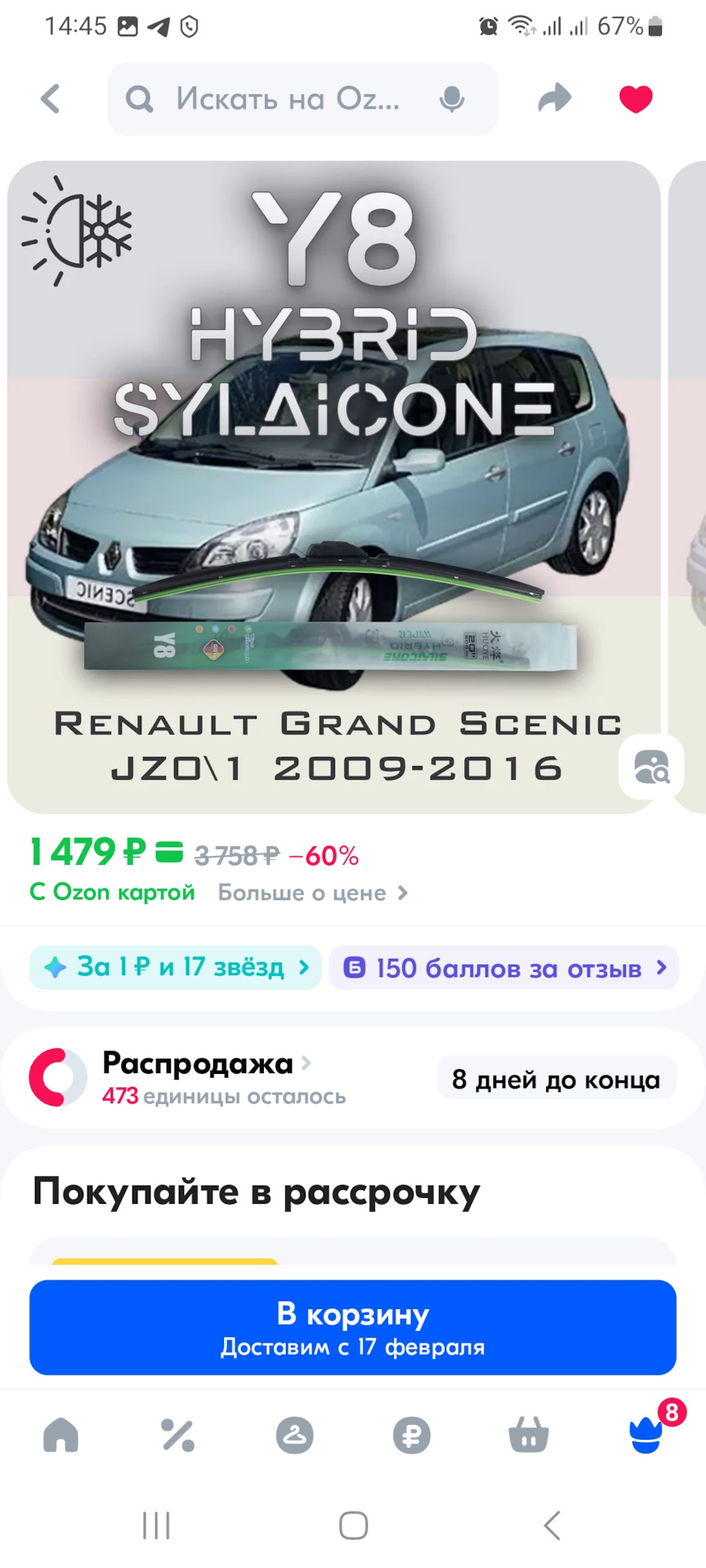Start voice search with the microphone
This screenshot has height=1568, width=706.
pos(451,99)
